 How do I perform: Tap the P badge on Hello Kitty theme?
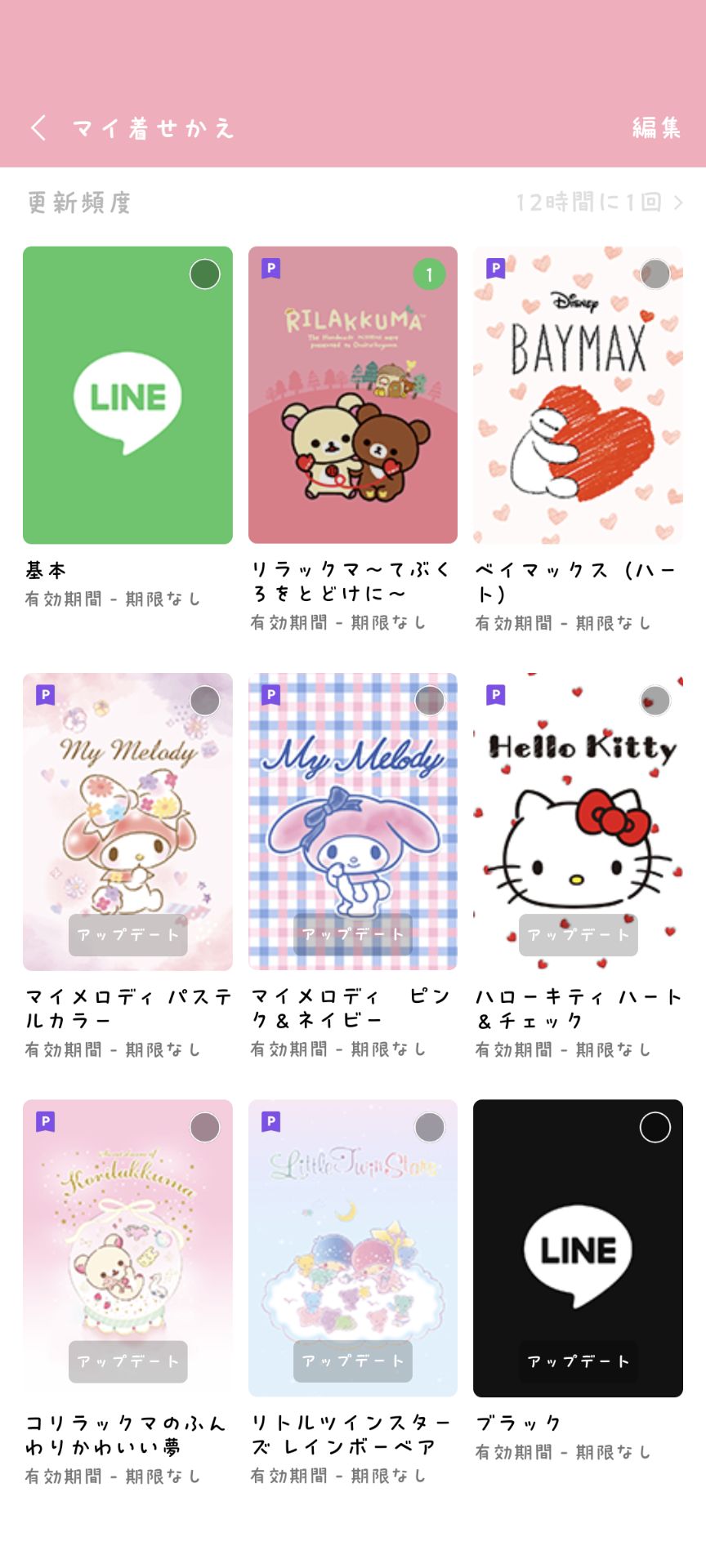coord(495,695)
